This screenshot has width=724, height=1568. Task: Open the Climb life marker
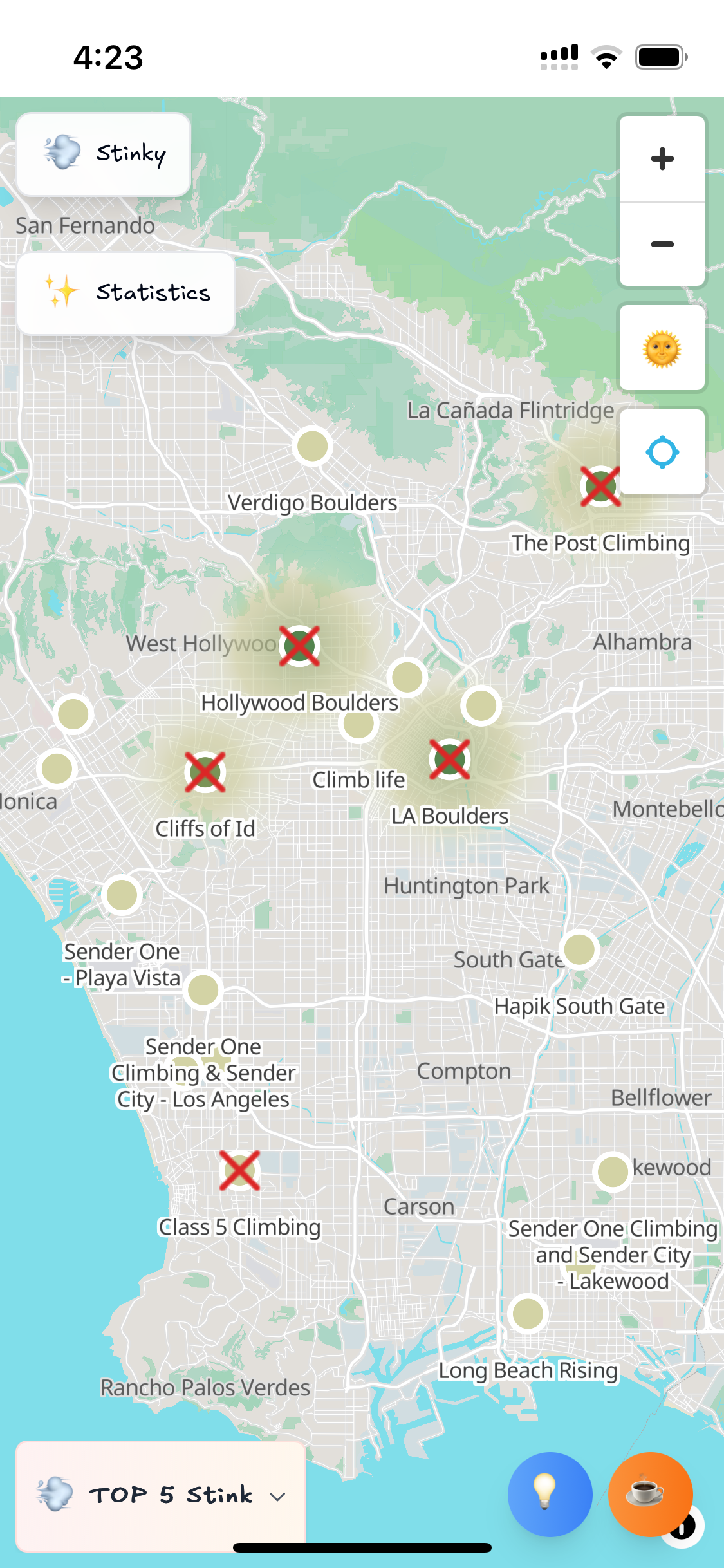point(358,724)
